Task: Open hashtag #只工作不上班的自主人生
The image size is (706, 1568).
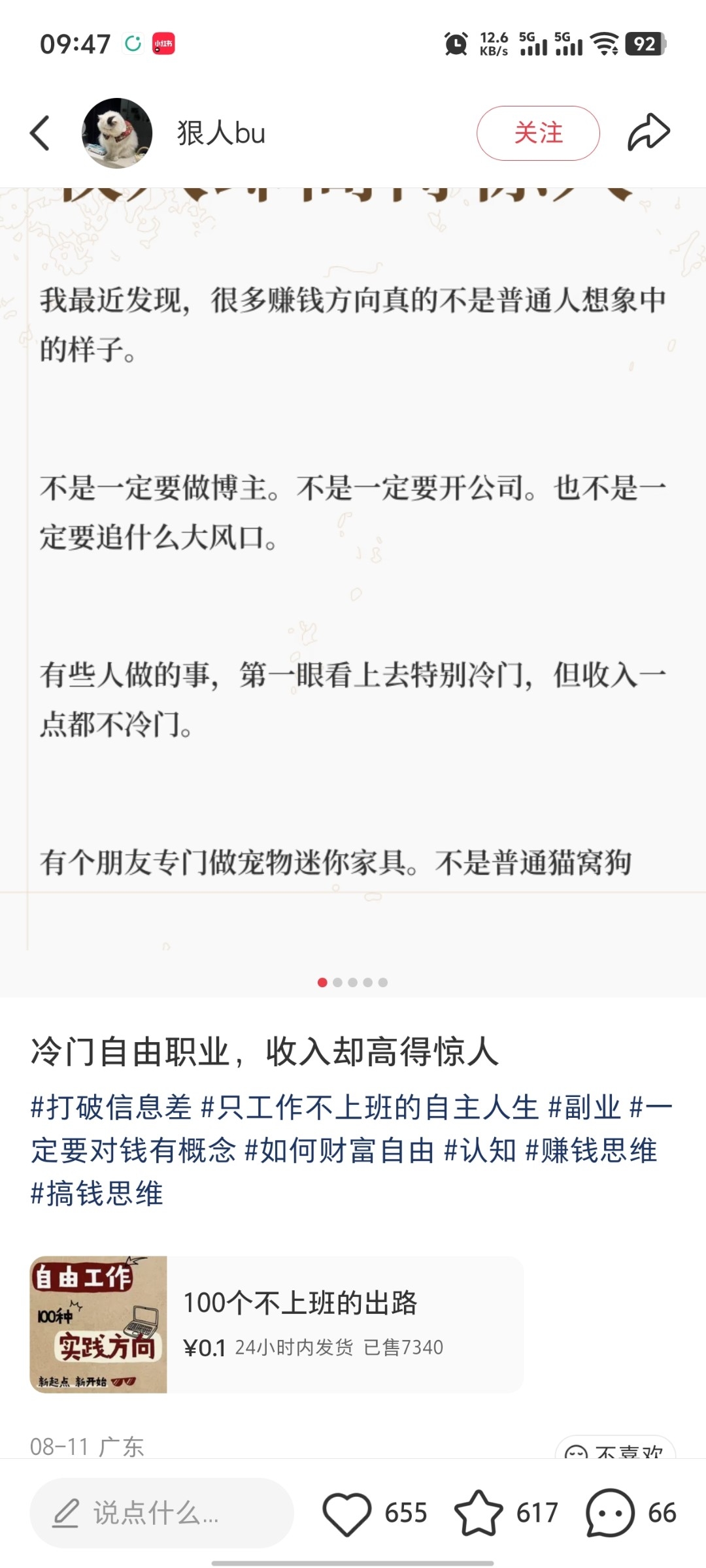Action: point(370,1107)
